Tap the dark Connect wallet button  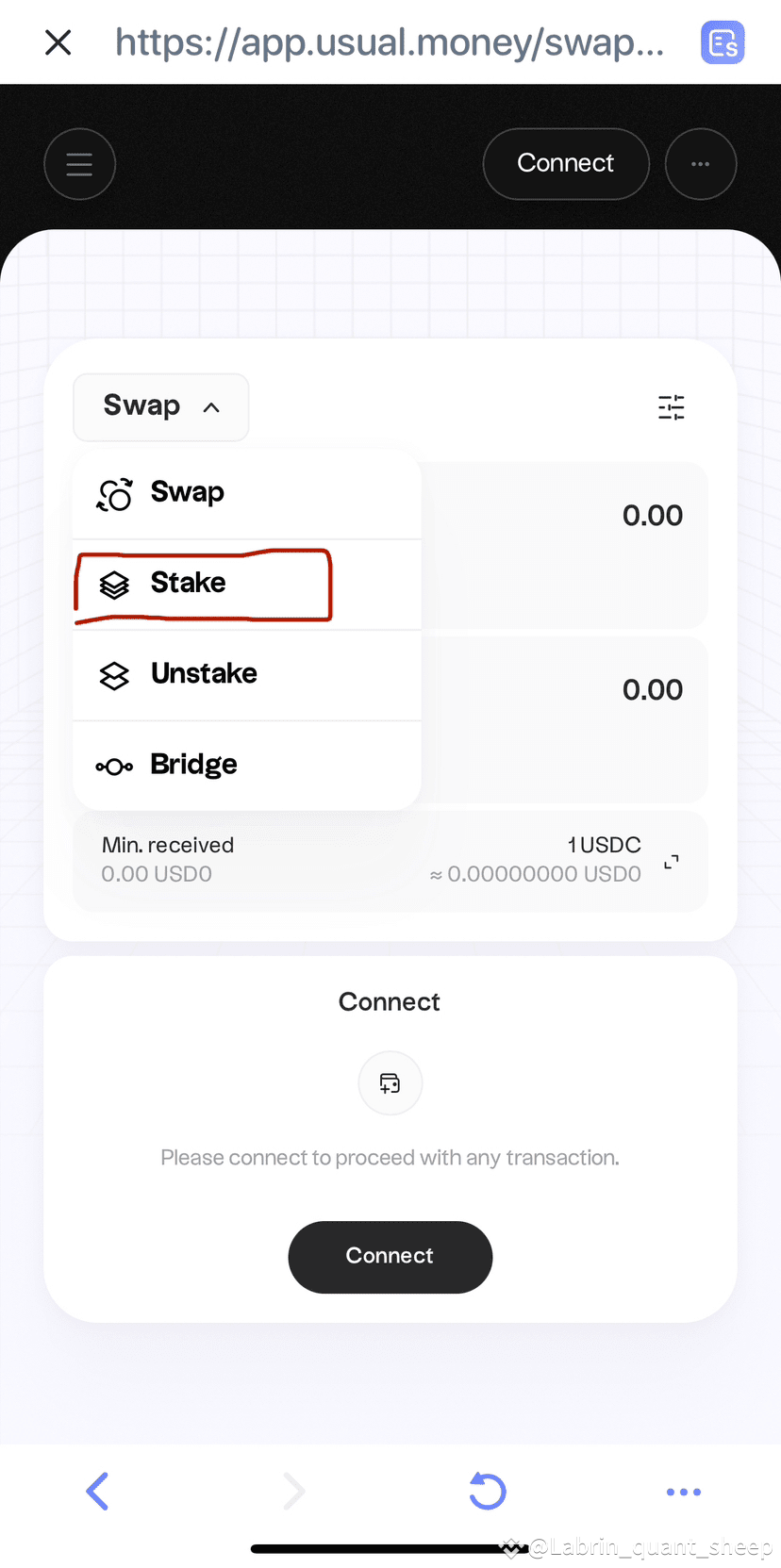click(390, 1257)
